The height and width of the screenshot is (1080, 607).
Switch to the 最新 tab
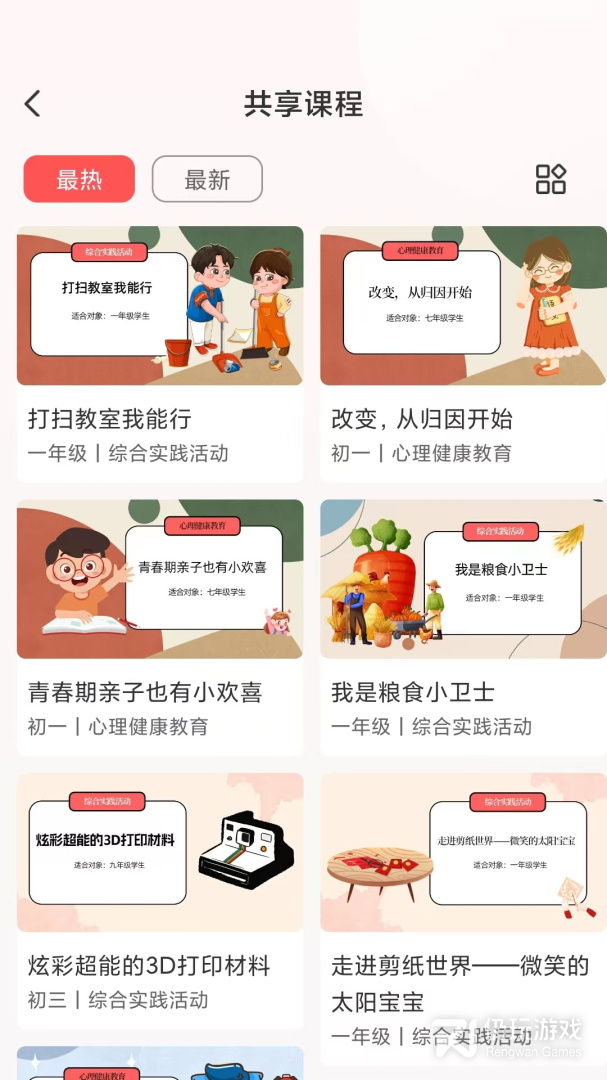[207, 179]
